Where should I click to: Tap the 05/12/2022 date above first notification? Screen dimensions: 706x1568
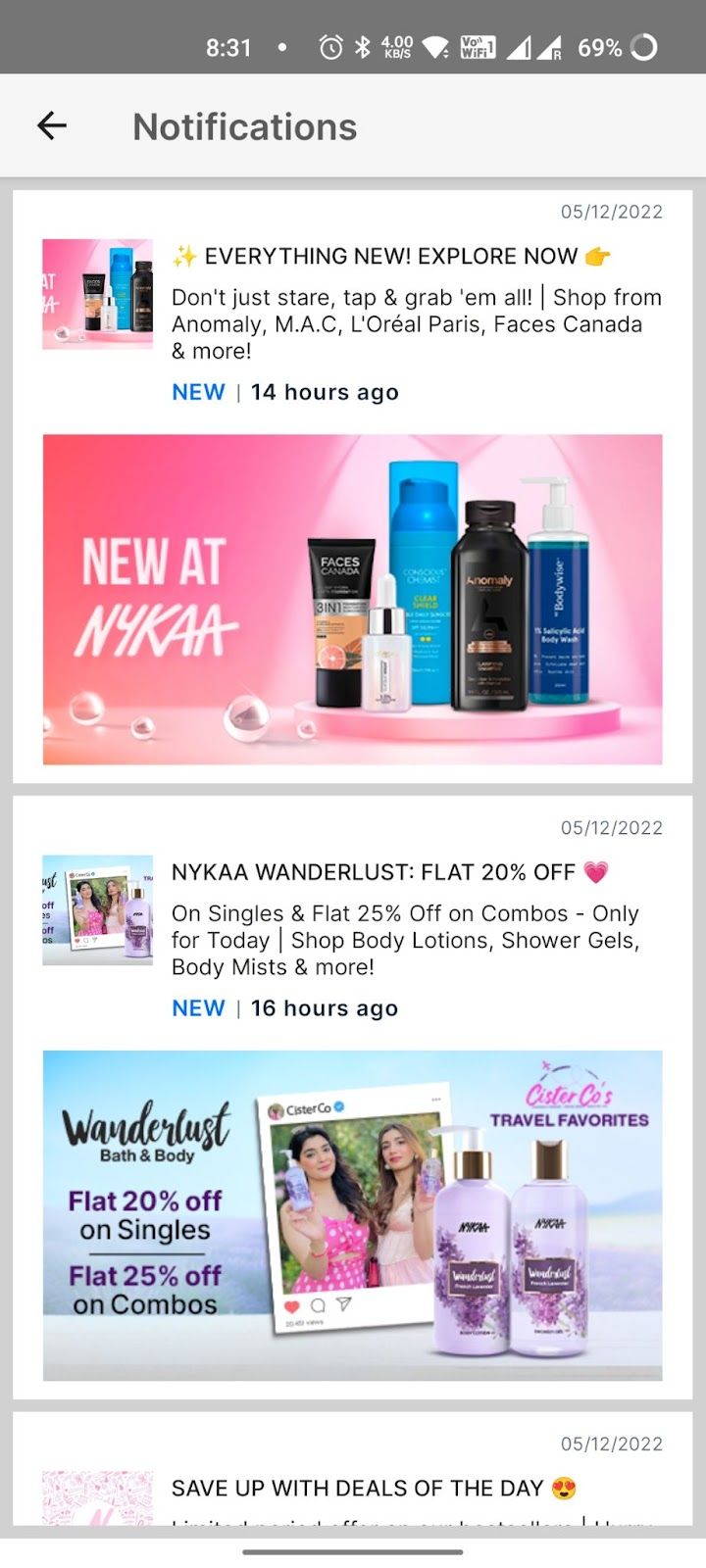tap(611, 211)
